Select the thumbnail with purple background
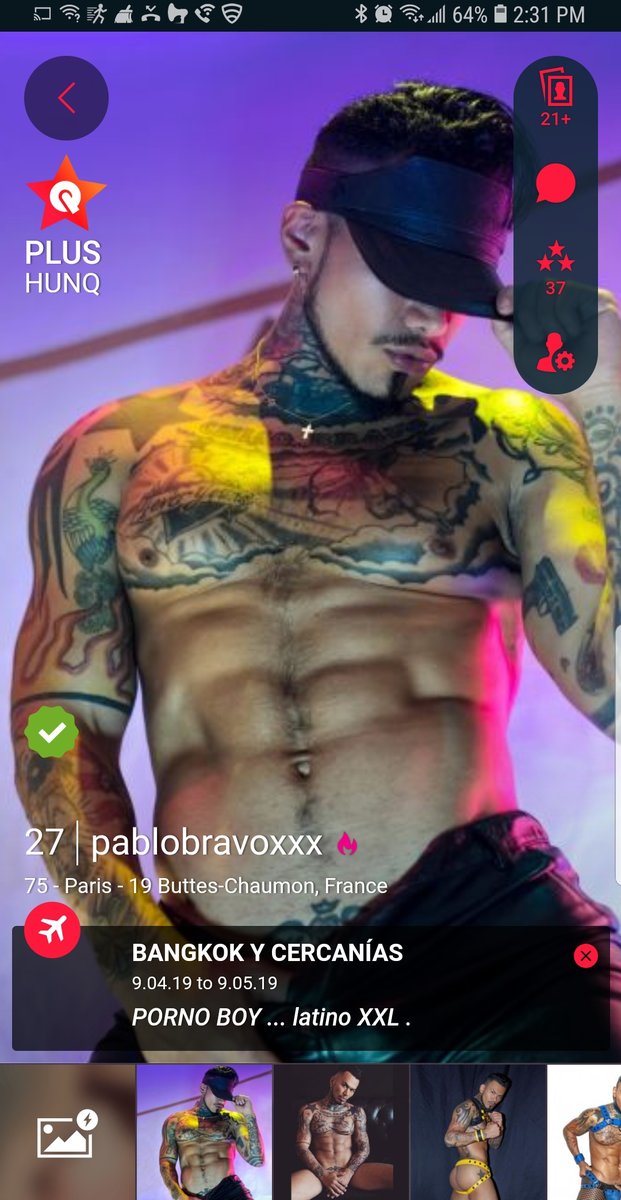The width and height of the screenshot is (621, 1200). coord(204,1133)
